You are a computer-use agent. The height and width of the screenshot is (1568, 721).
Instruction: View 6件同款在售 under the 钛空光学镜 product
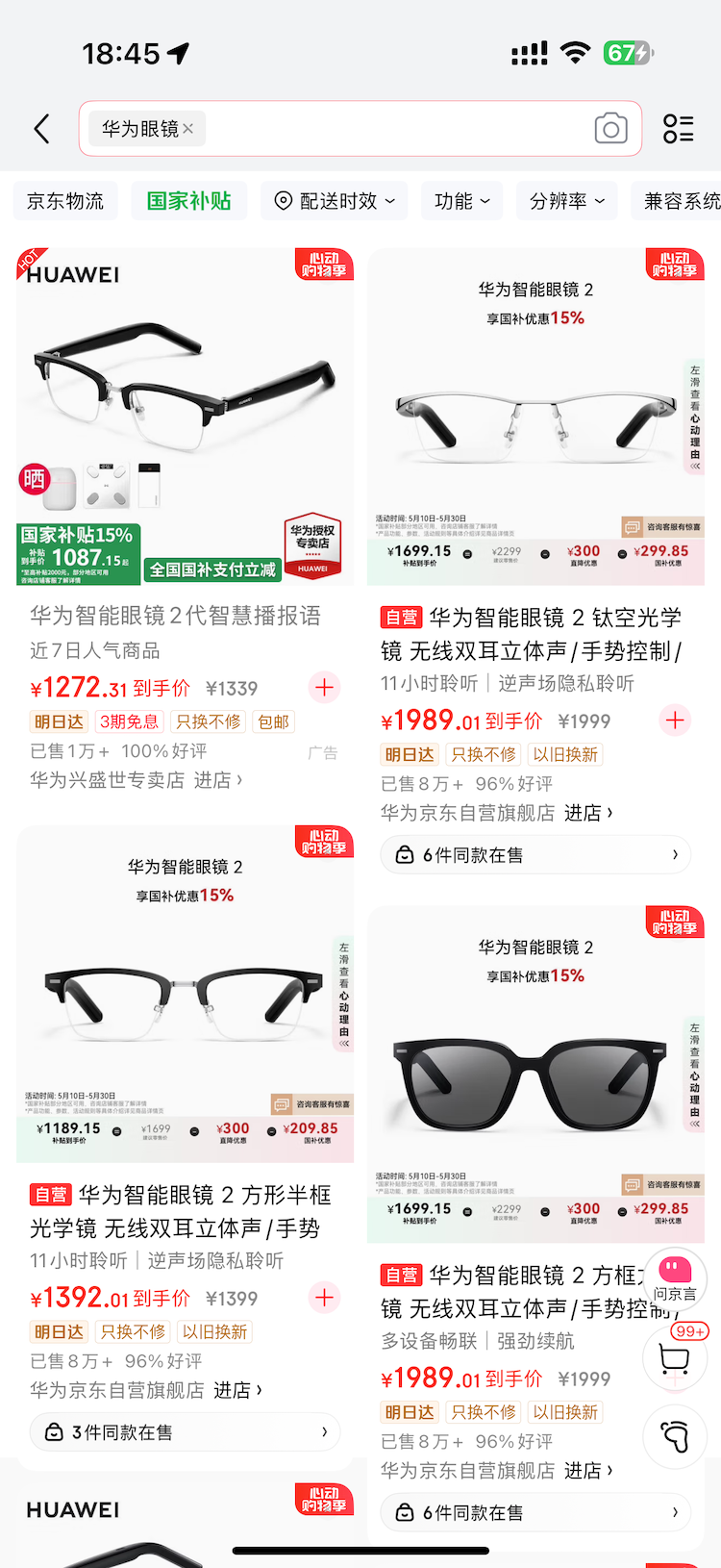535,855
